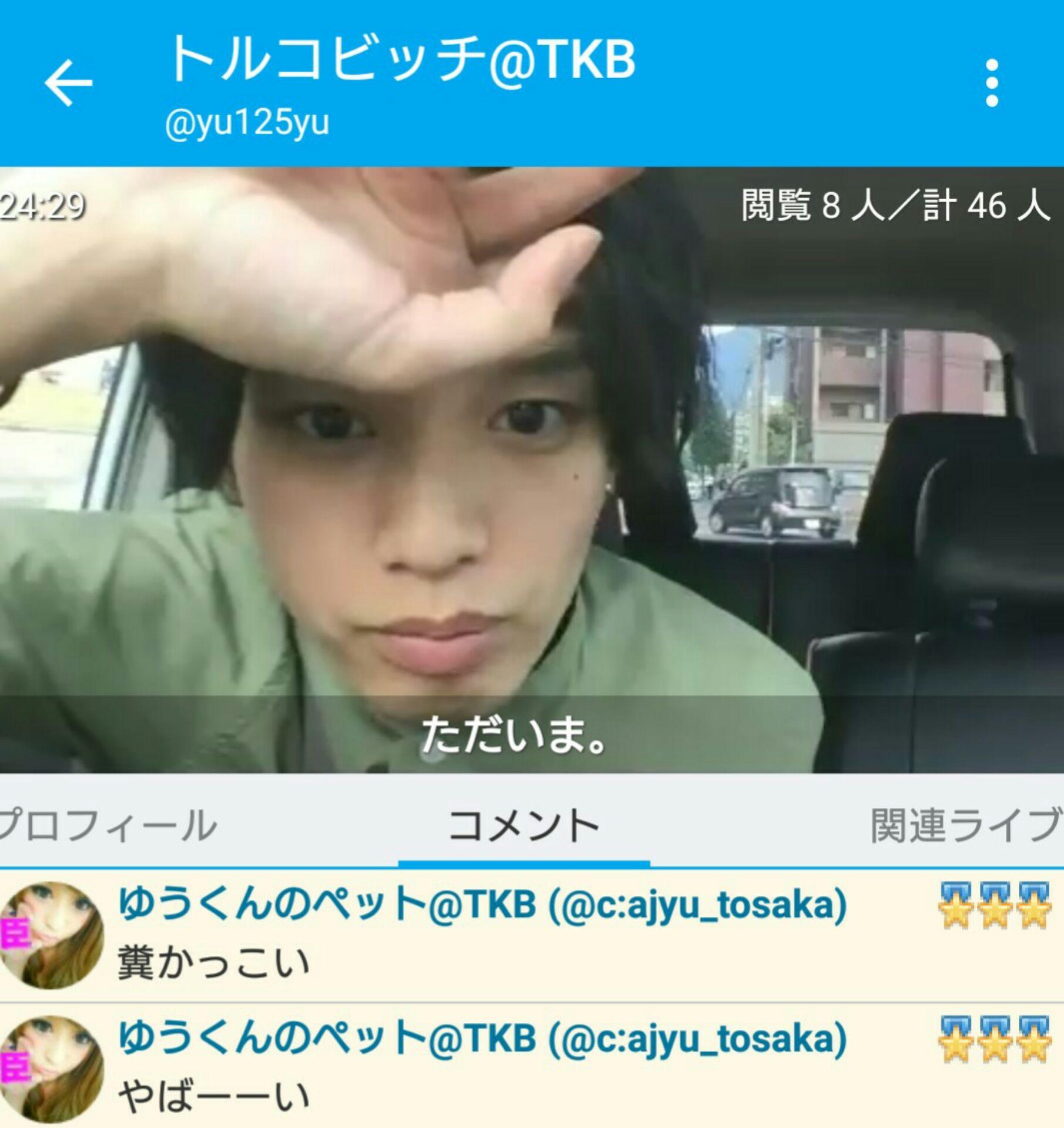Open the three-dot overflow menu

coord(992,83)
